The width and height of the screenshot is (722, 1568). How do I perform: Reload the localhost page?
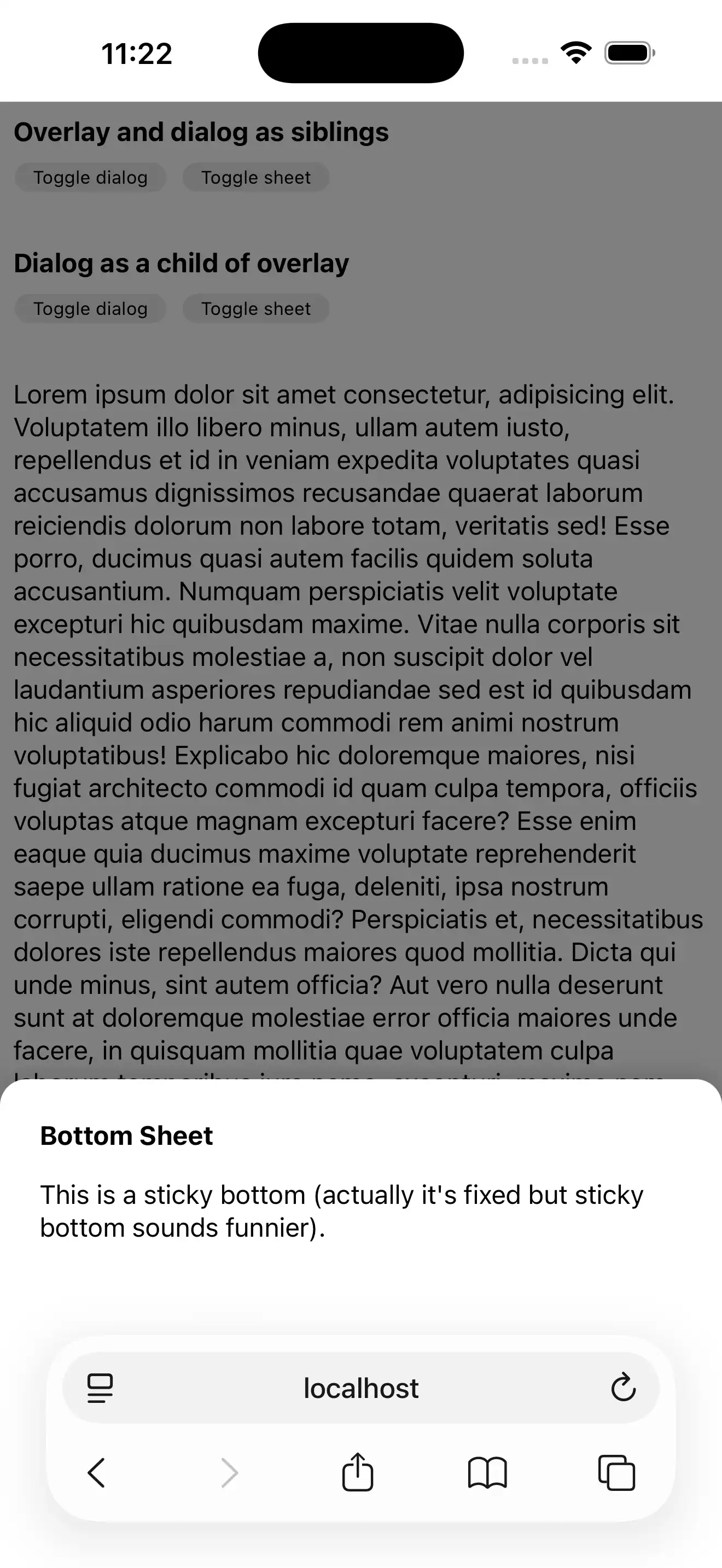pos(623,1389)
